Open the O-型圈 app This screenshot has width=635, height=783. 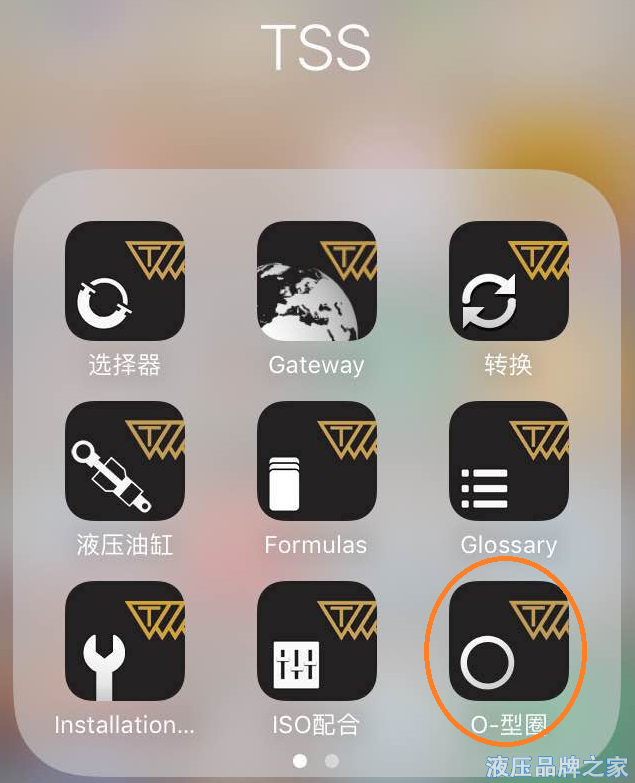(508, 641)
